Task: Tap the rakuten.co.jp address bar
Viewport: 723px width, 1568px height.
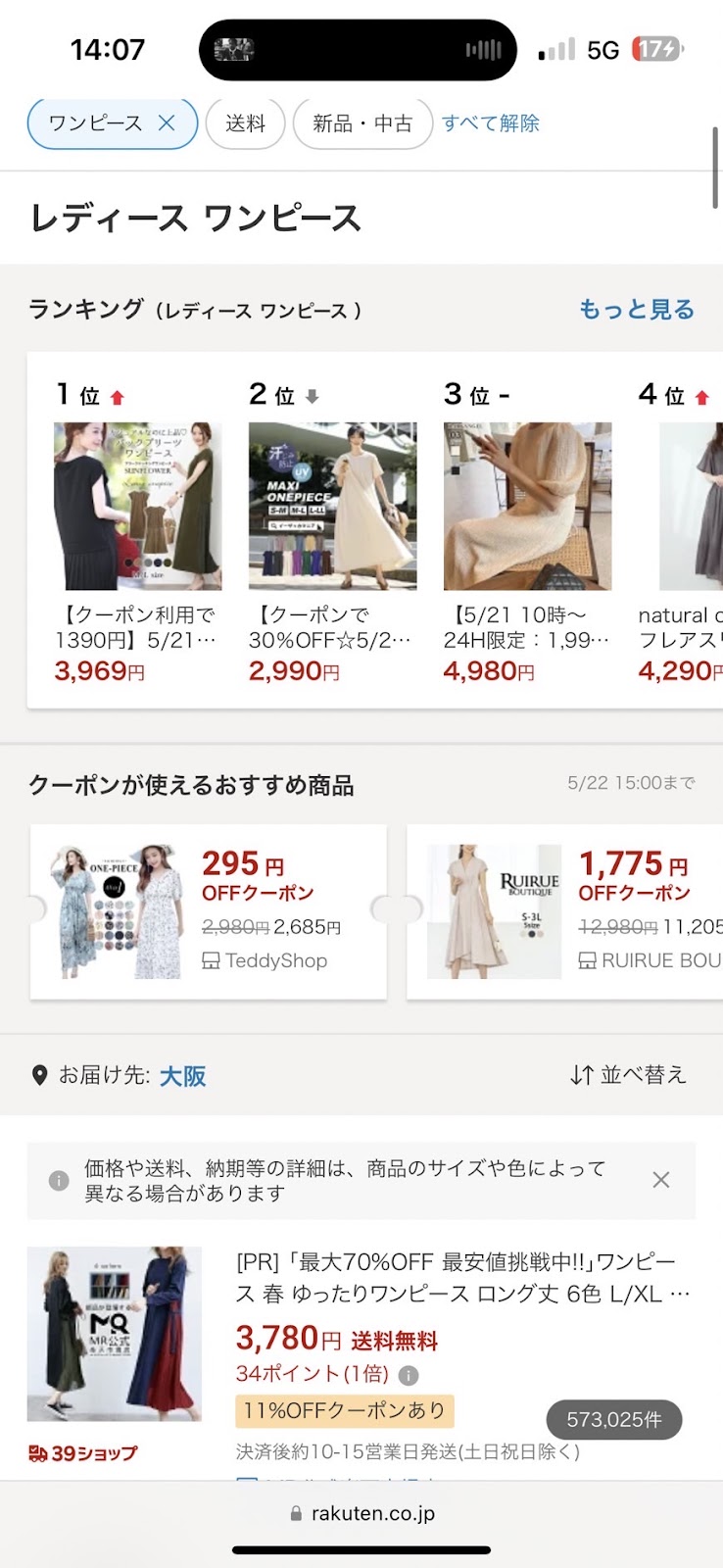Action: coord(361,1513)
